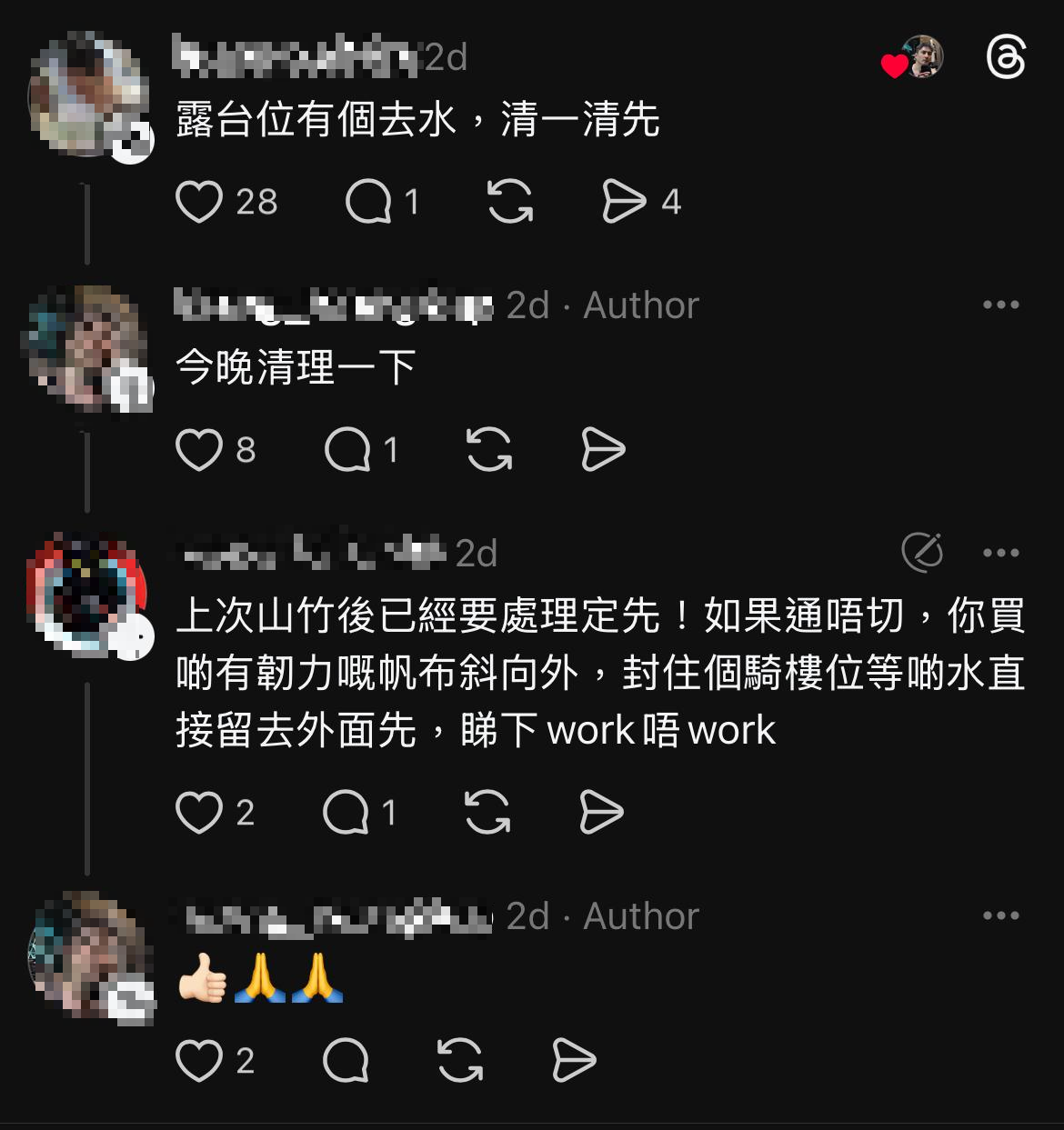Share the thumbs-up emoji reply
Screen dimensions: 1064x1130
574,1060
